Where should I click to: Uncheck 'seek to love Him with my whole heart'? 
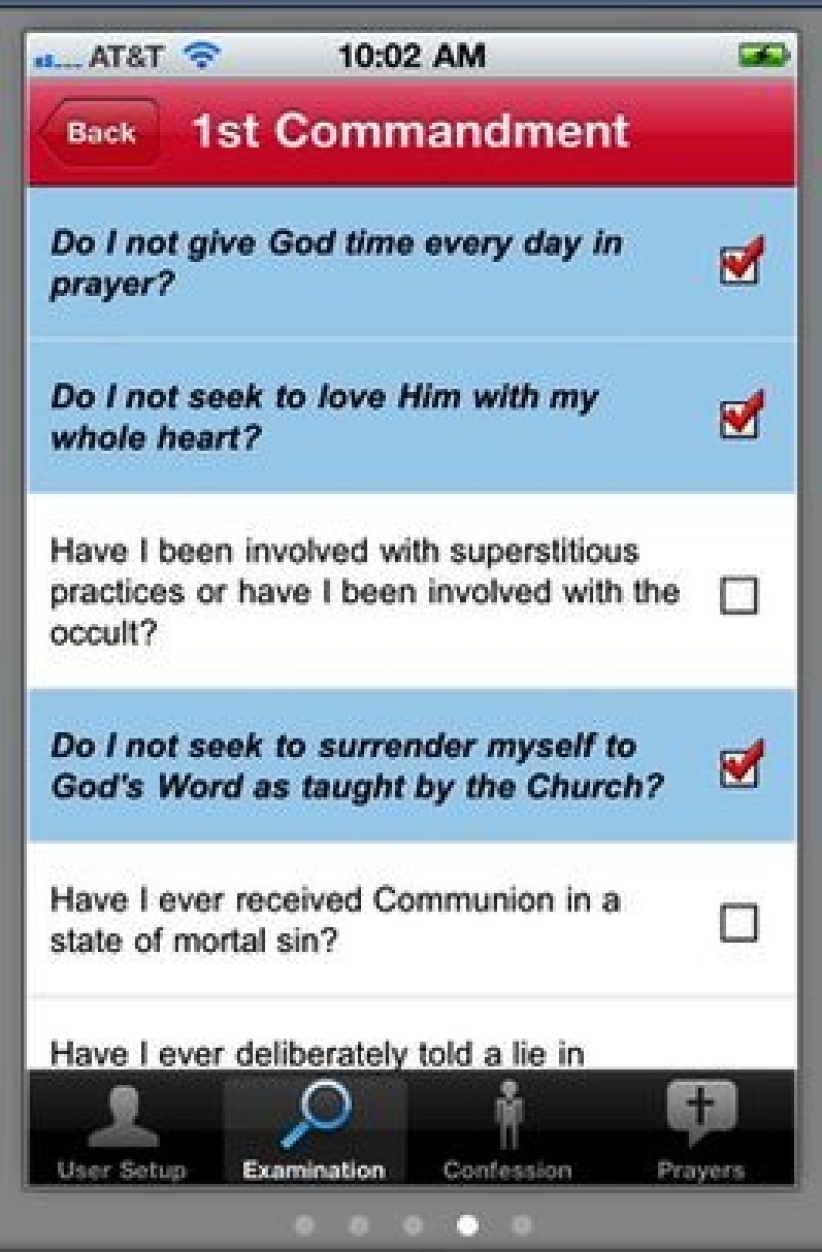(x=739, y=419)
